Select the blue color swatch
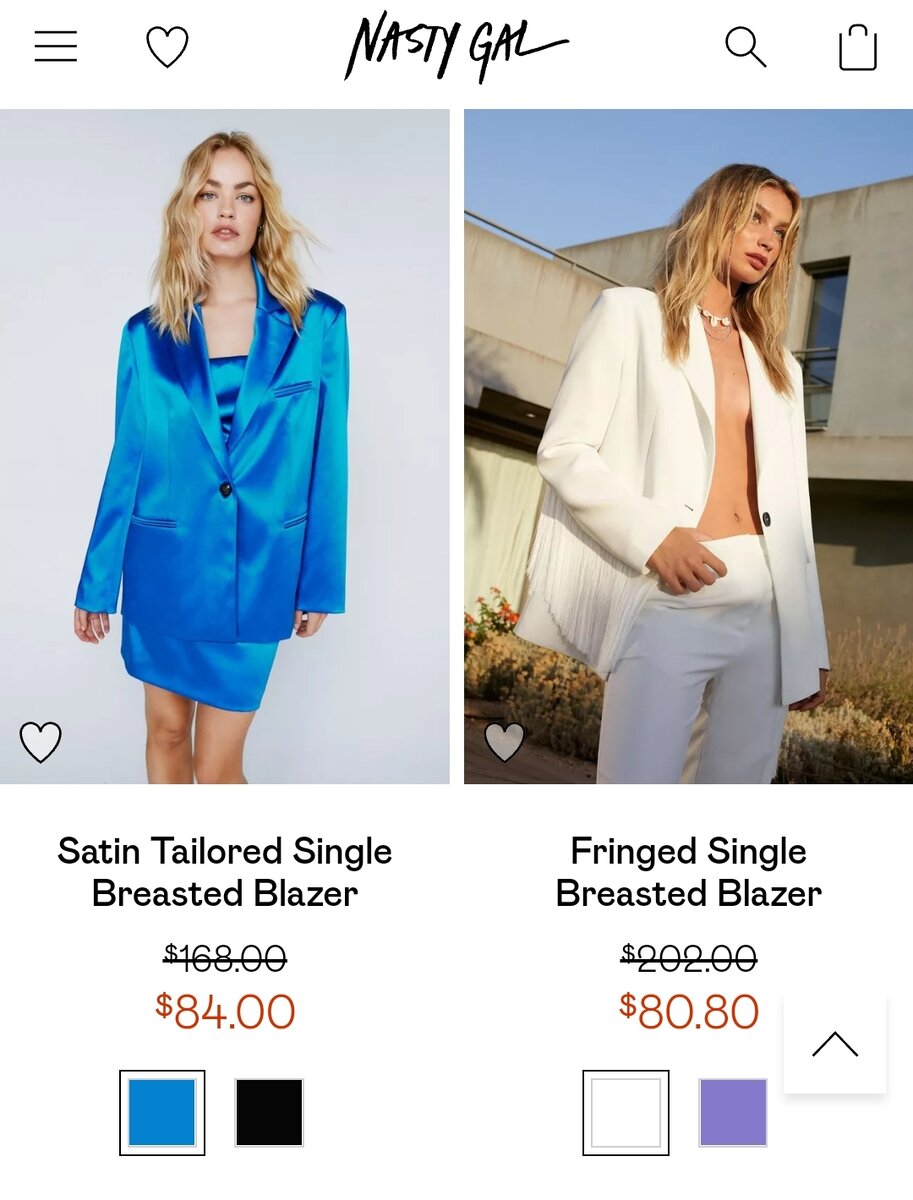 [x=162, y=1112]
